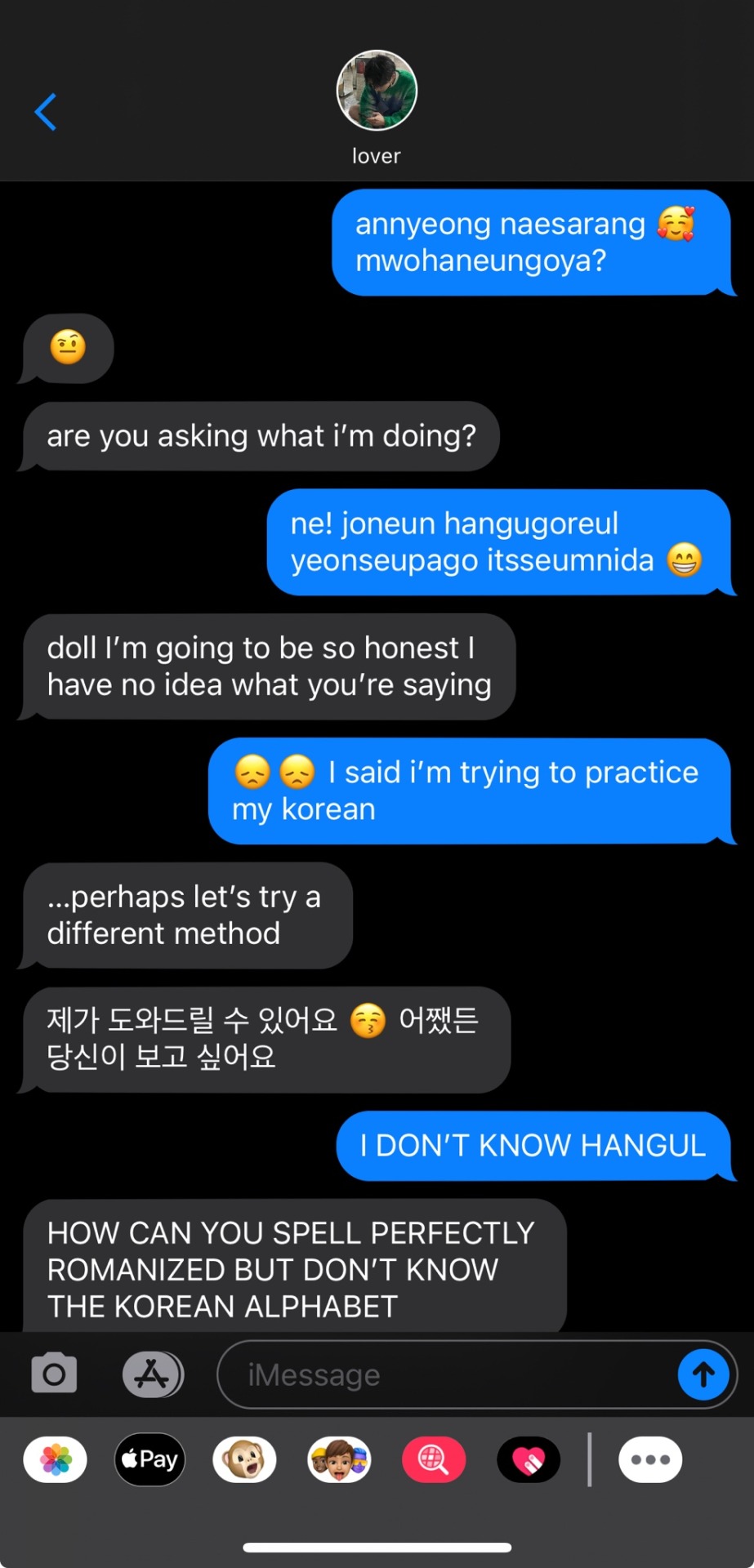Open Memoji stickers
Image resolution: width=754 pixels, height=1568 pixels.
pyautogui.click(x=339, y=1459)
